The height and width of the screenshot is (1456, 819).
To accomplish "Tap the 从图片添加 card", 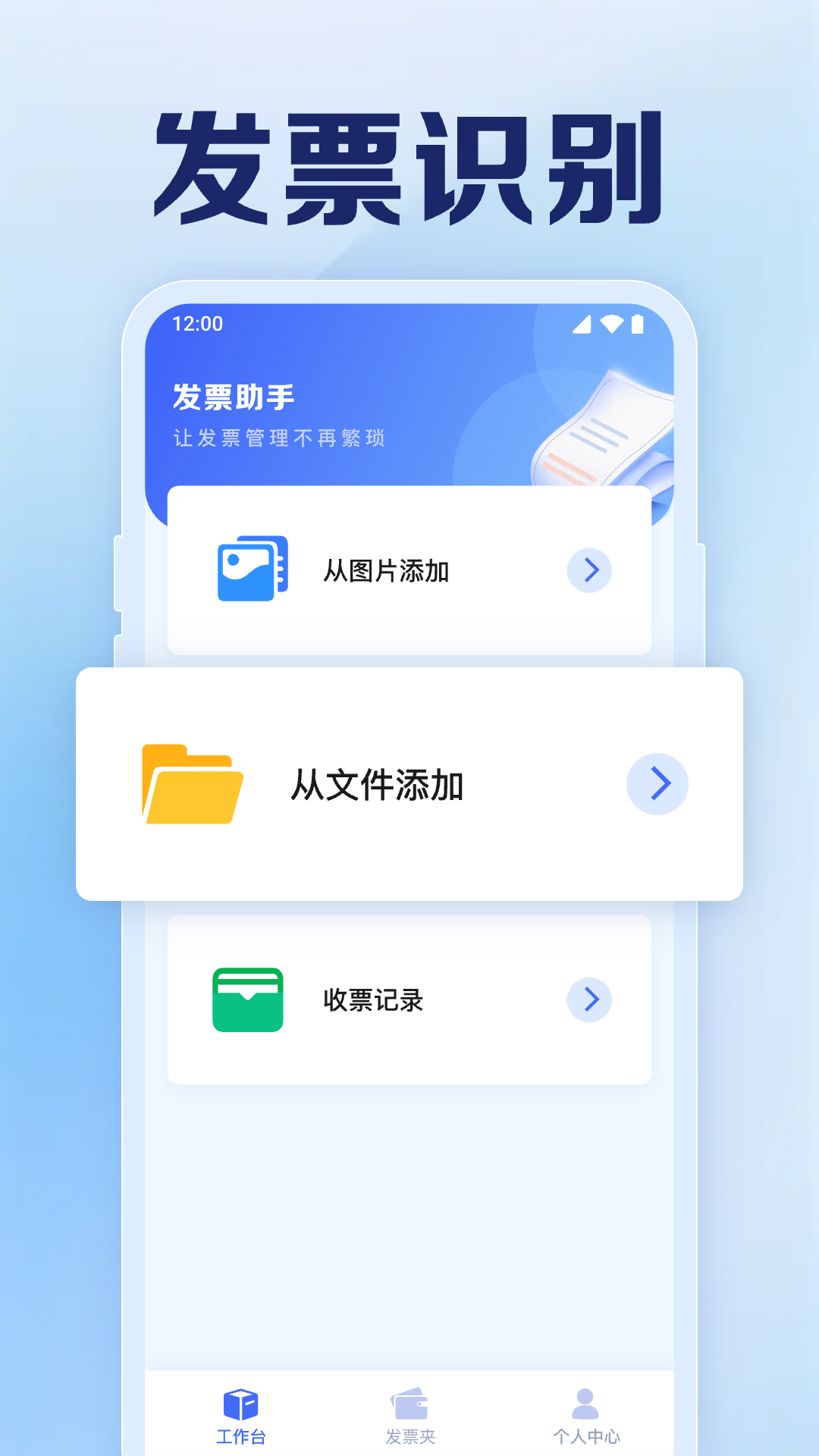I will 409,570.
